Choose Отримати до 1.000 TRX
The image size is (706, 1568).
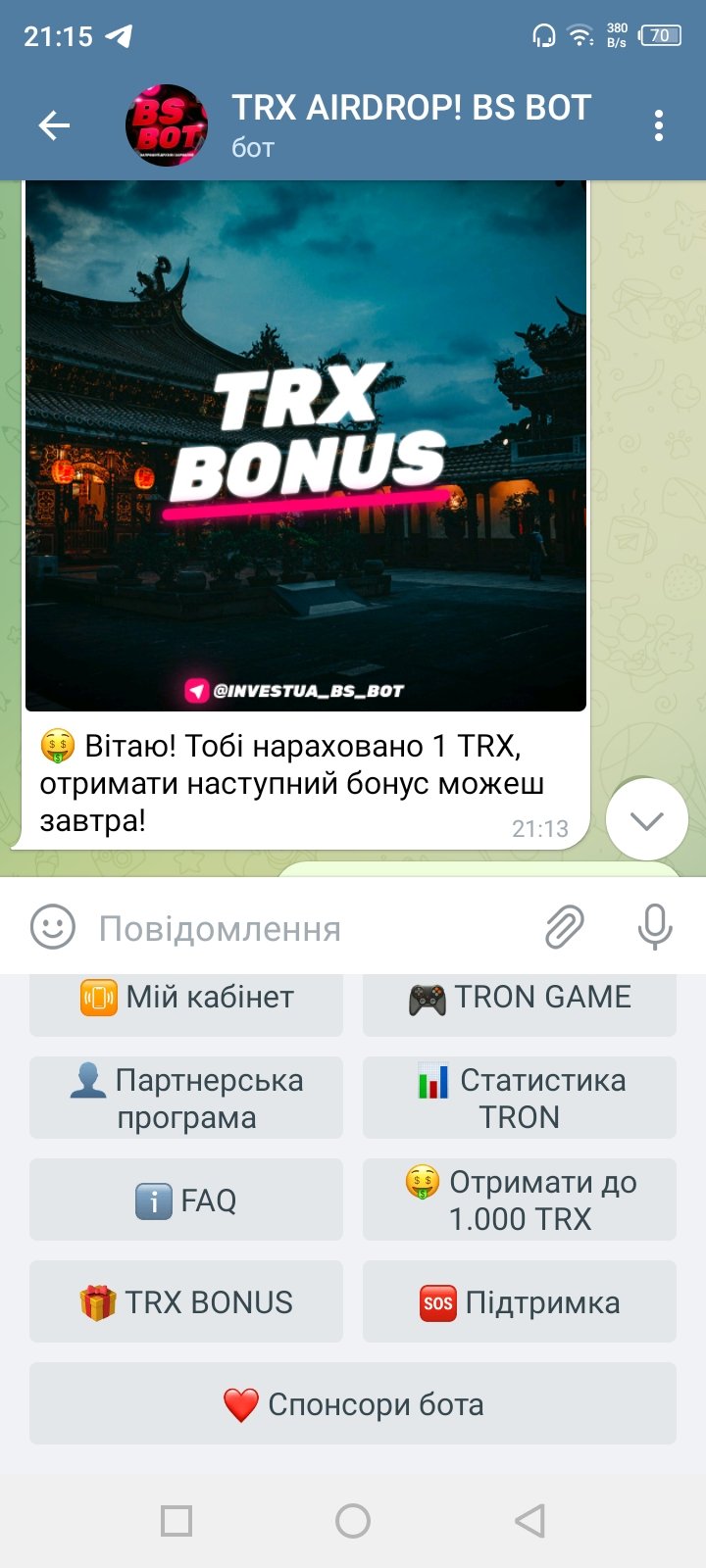(520, 1200)
